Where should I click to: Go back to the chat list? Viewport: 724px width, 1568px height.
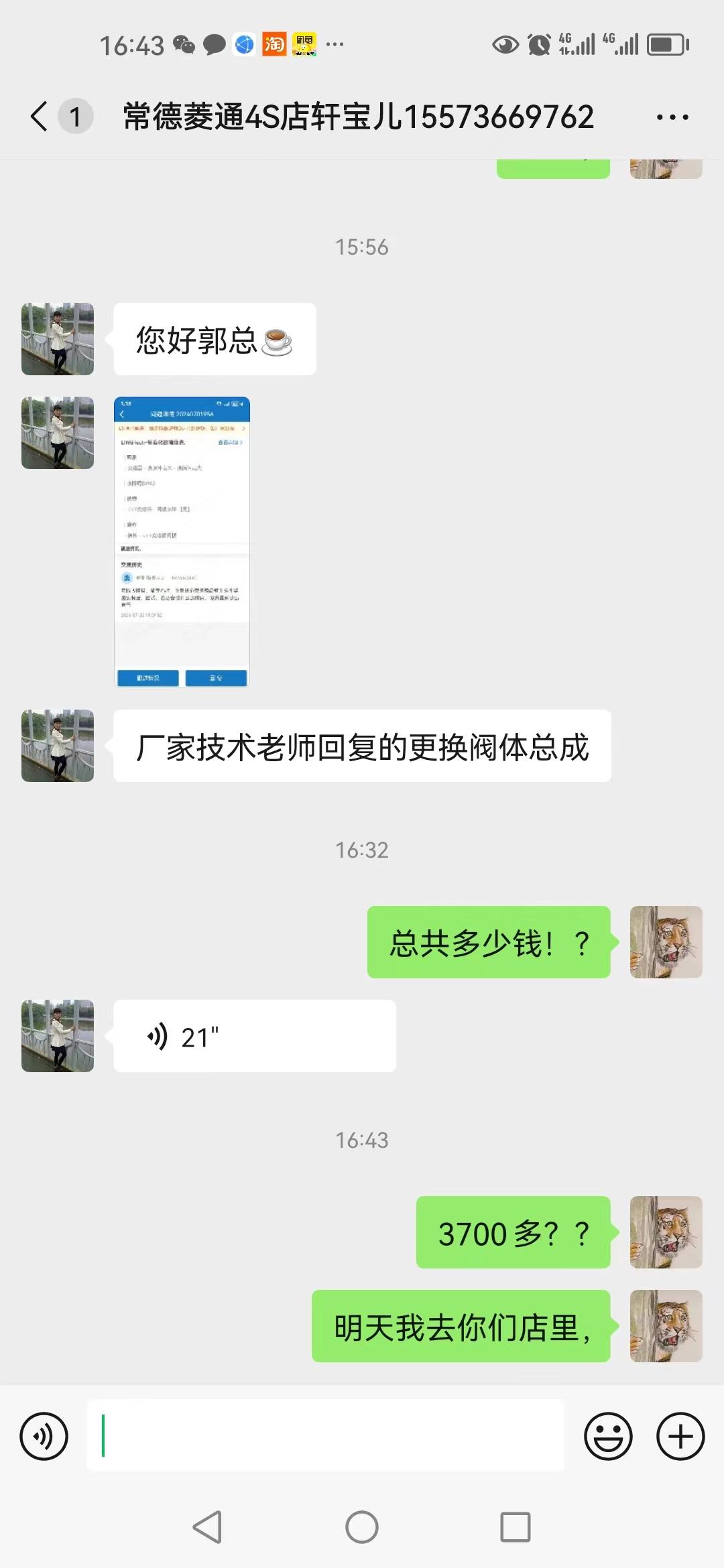click(x=40, y=117)
